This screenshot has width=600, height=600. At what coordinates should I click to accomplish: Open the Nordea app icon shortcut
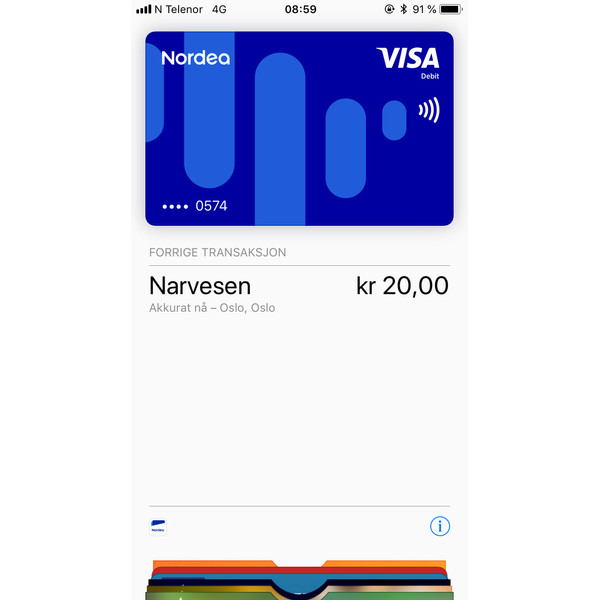(158, 526)
